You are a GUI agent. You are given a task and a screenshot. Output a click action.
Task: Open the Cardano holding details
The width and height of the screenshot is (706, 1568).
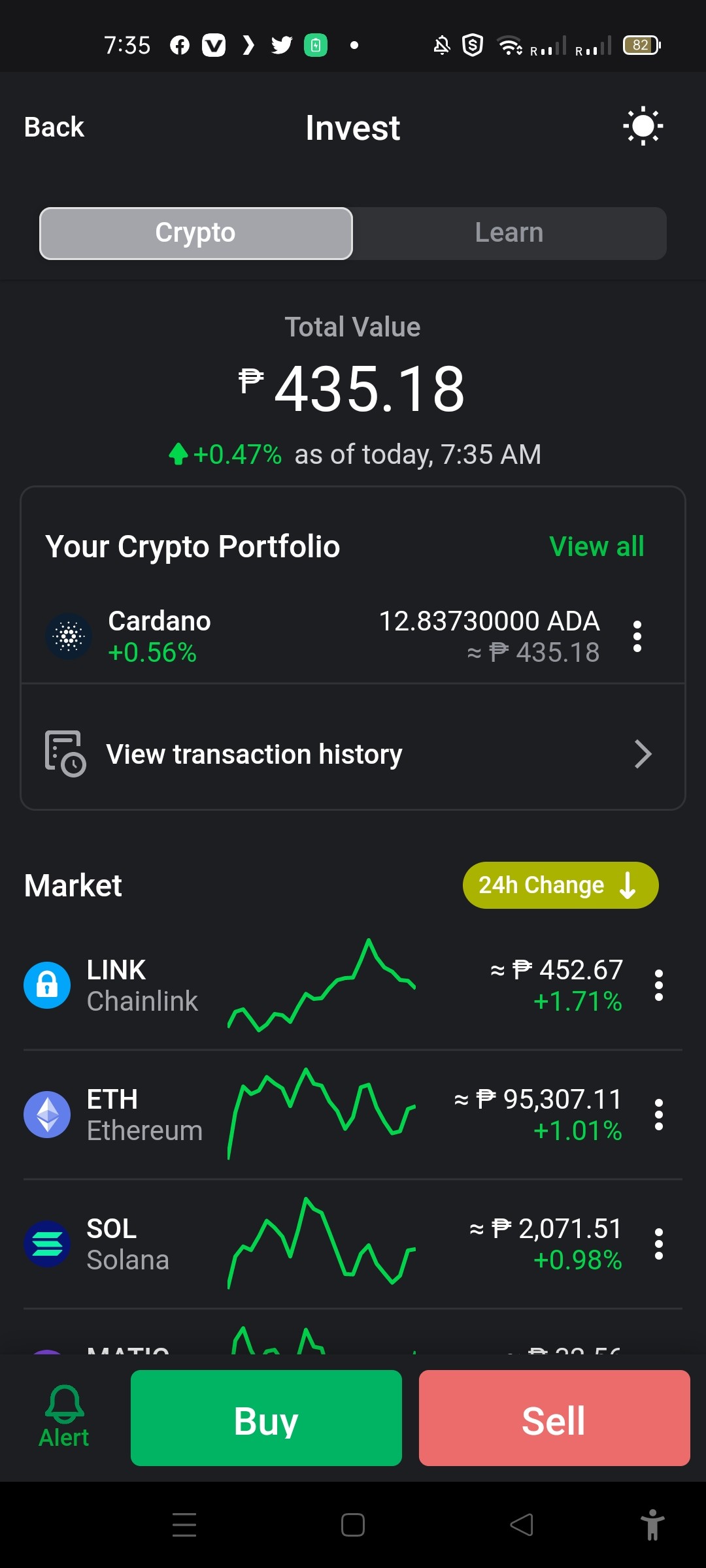[323, 636]
